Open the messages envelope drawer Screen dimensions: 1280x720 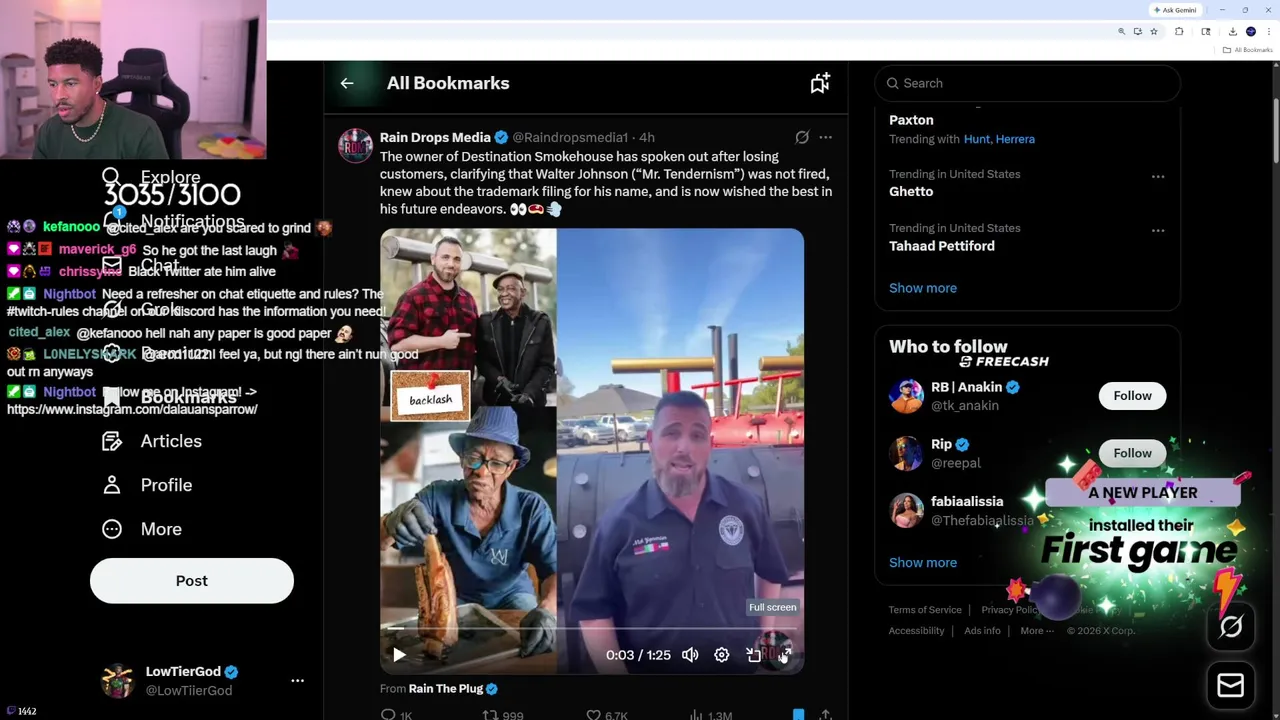(1230, 686)
